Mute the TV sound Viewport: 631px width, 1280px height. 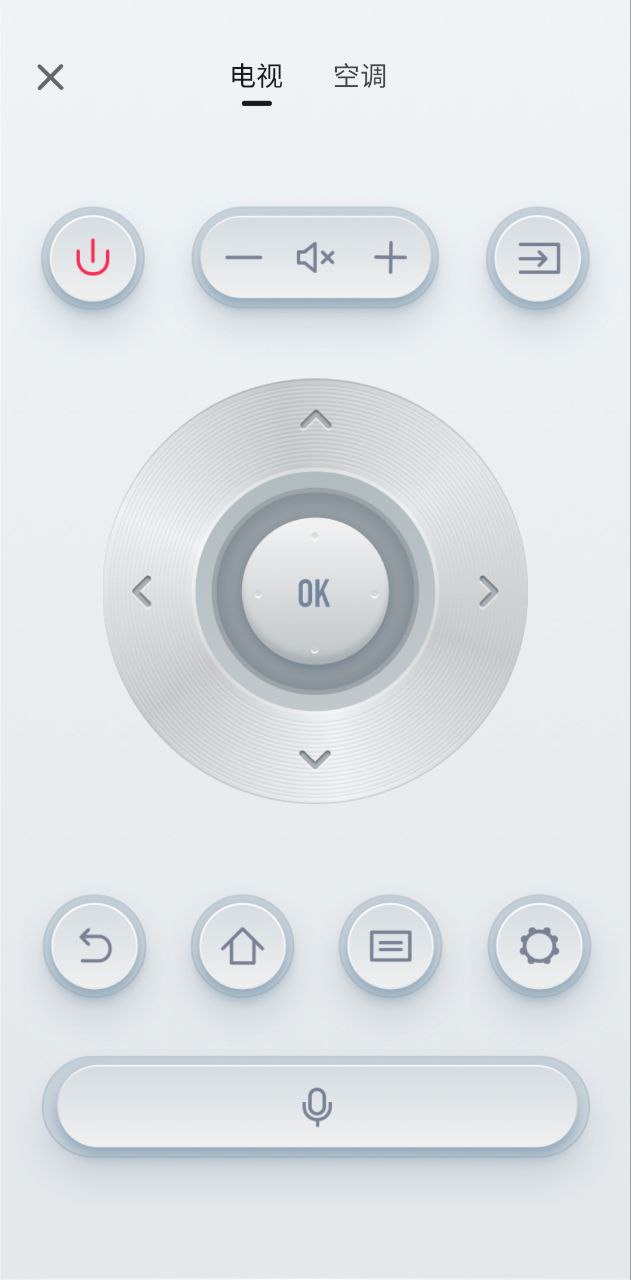click(x=315, y=258)
